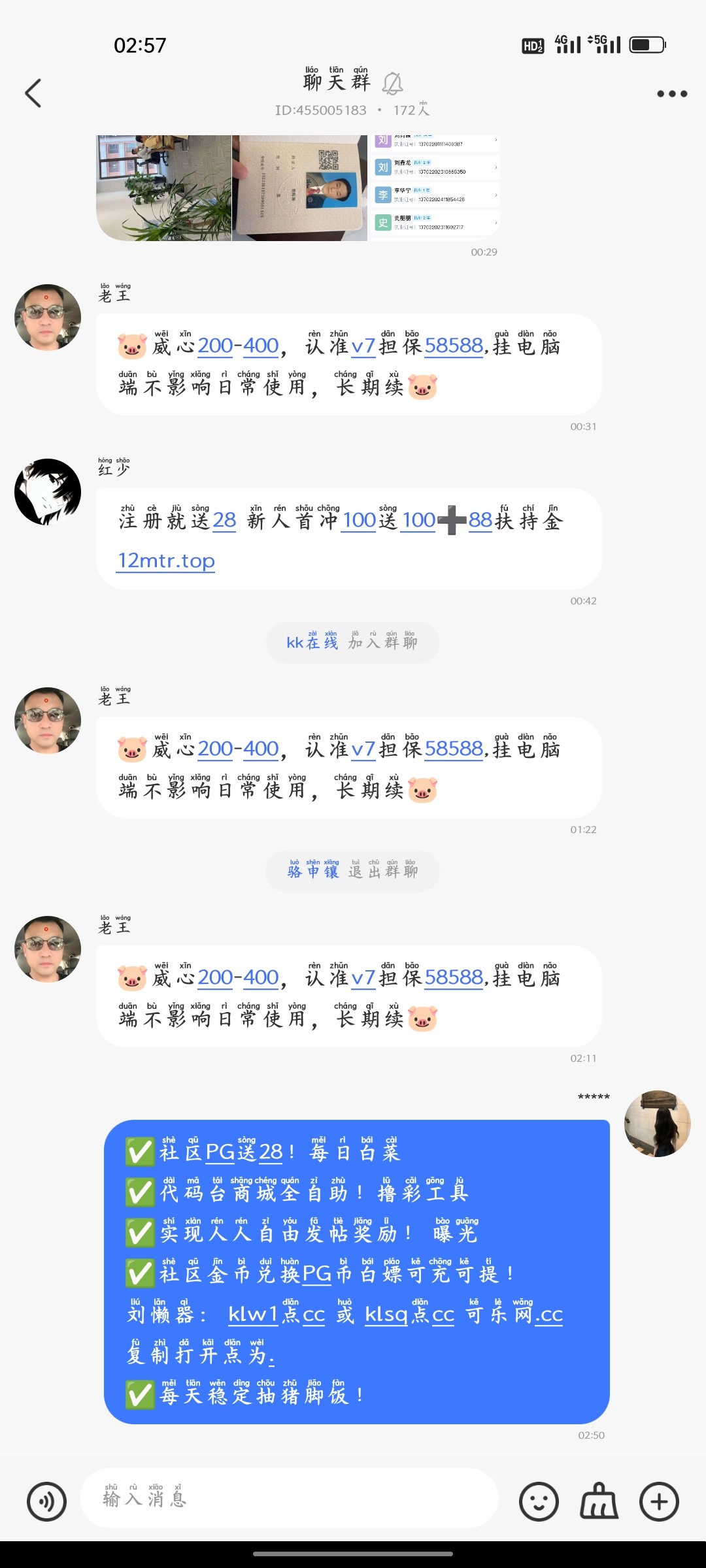The height and width of the screenshot is (1568, 706).
Task: Tap the broom cleanup icon near input bar
Action: (x=599, y=1500)
